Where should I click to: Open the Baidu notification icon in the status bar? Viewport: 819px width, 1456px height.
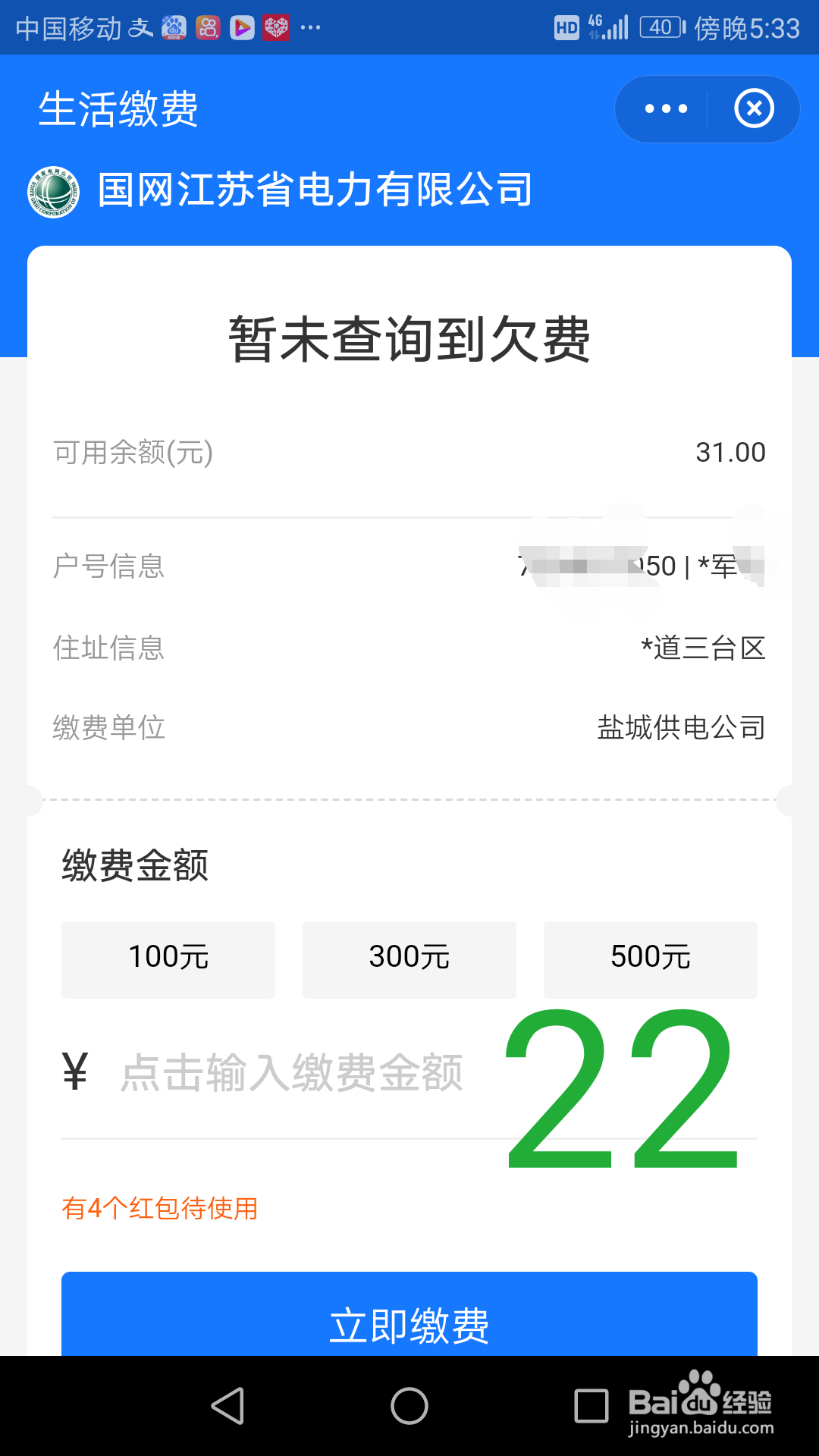click(173, 27)
